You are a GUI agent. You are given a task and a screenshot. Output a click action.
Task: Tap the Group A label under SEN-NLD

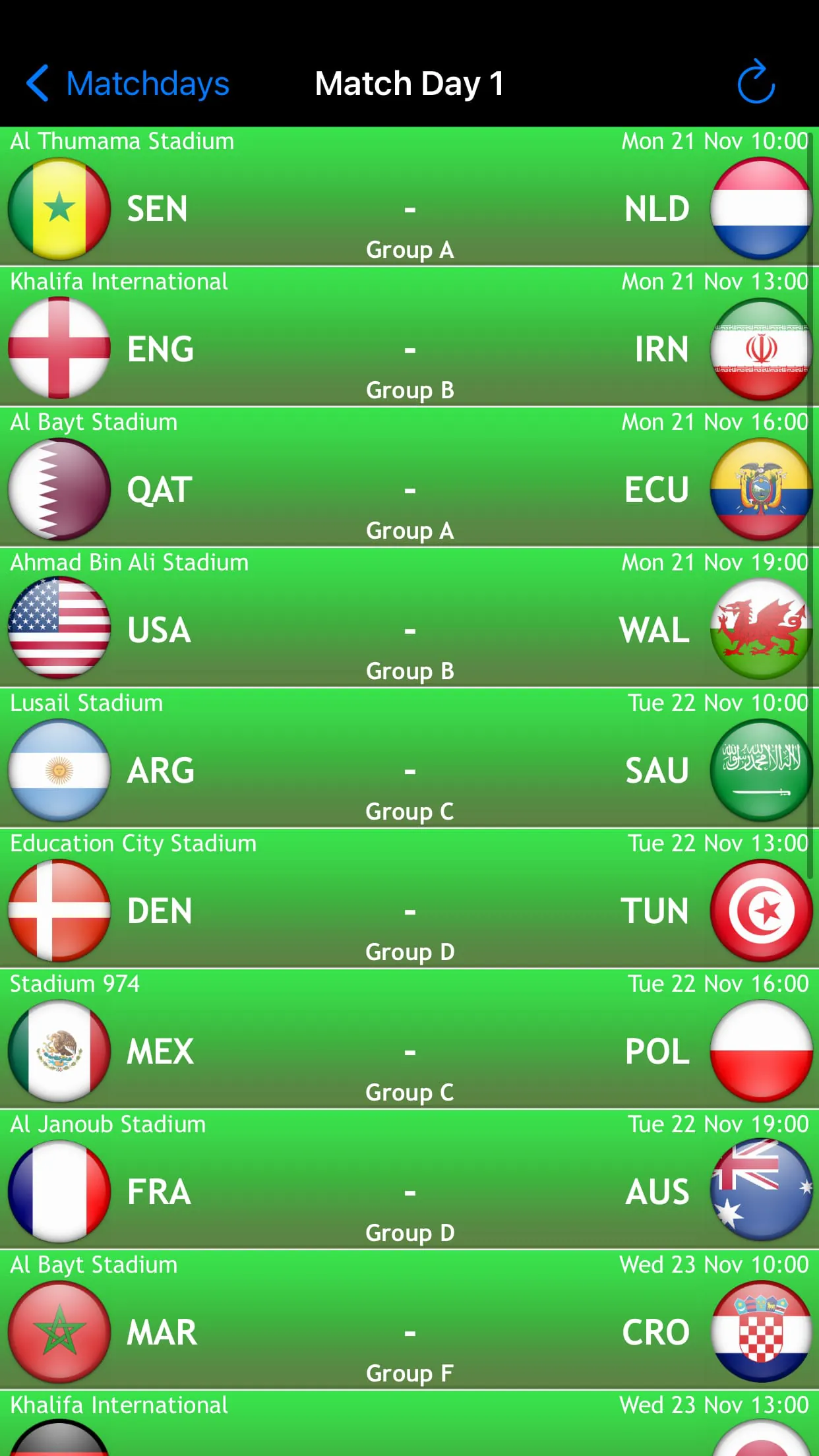coord(409,250)
